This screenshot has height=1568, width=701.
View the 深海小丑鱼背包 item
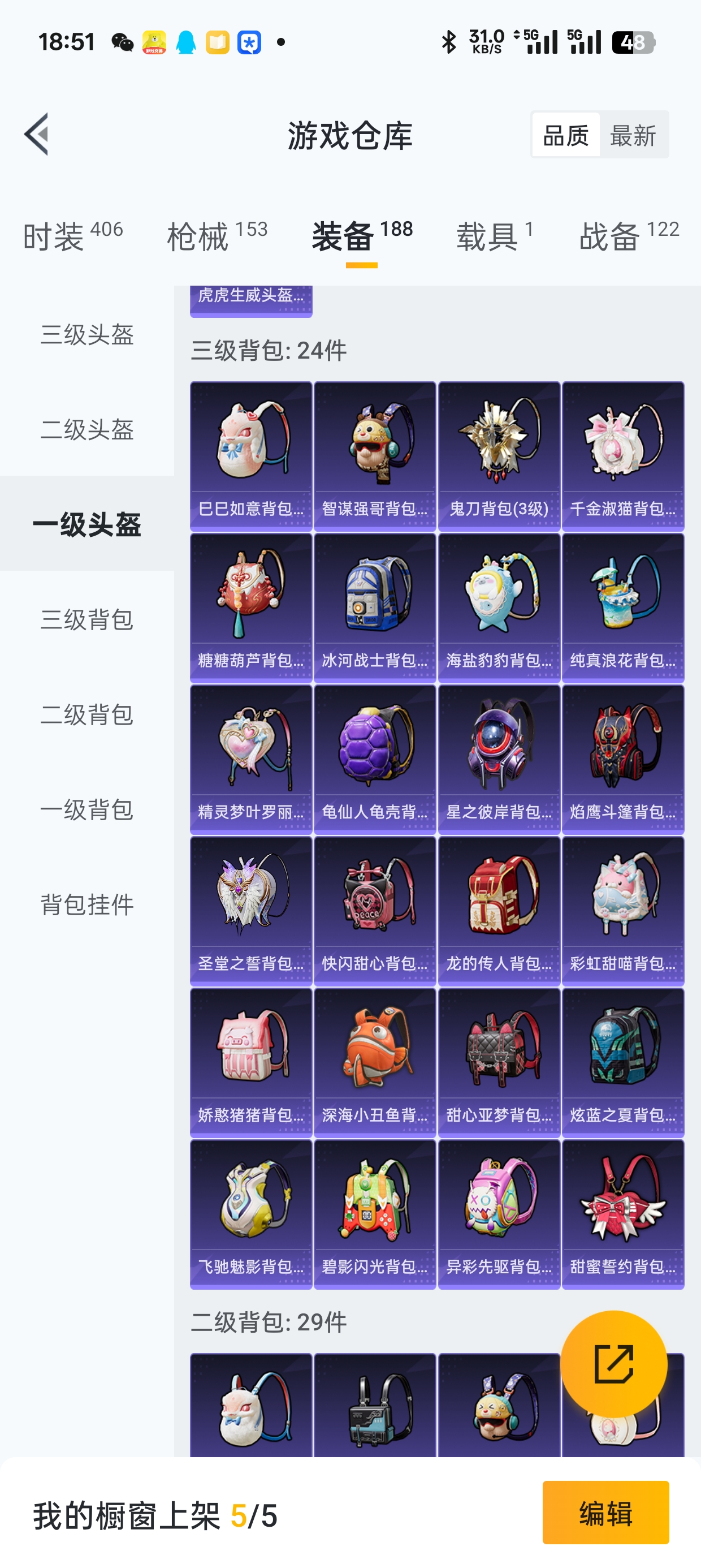click(375, 1062)
